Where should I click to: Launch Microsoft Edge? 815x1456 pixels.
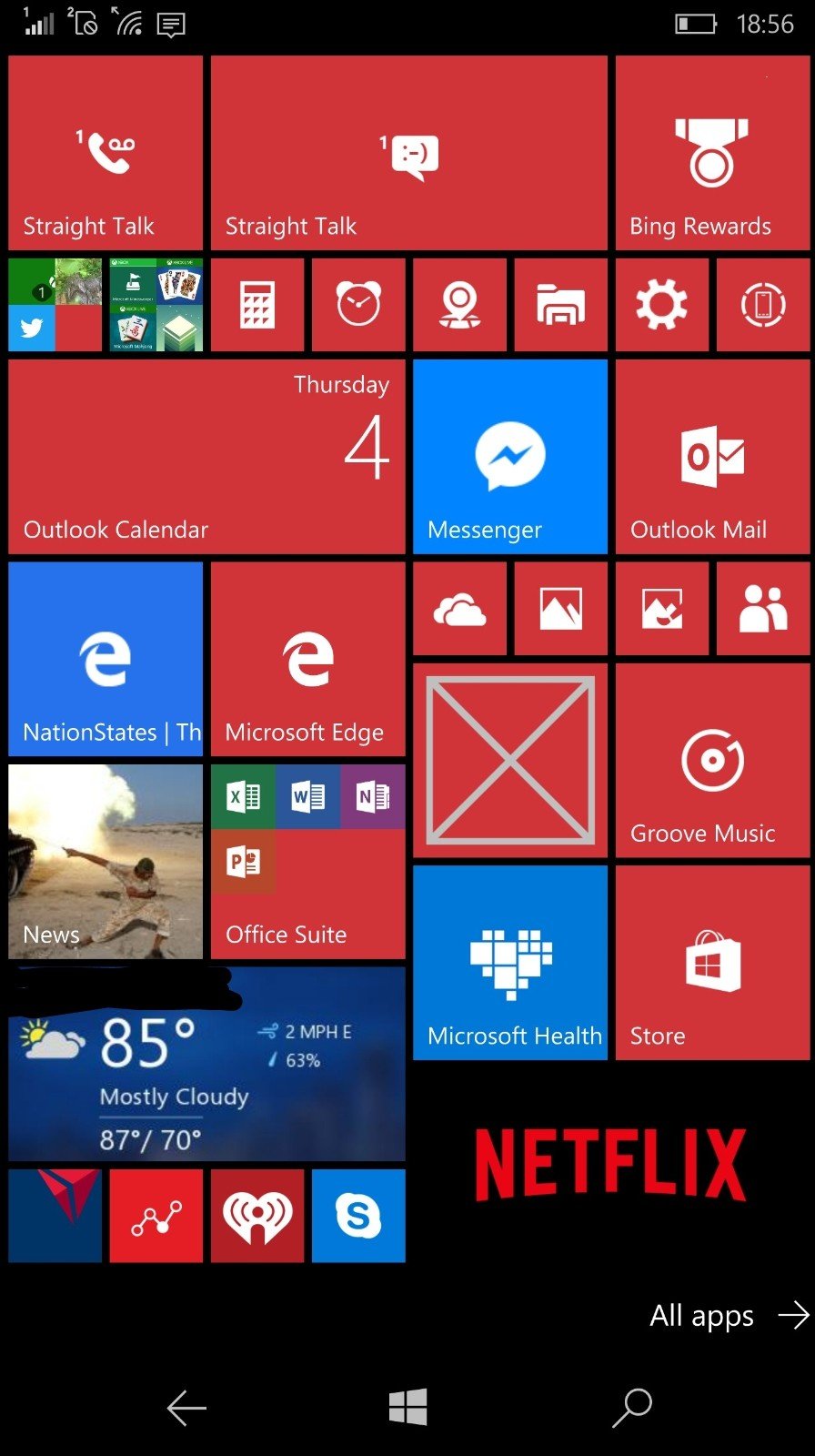(307, 660)
